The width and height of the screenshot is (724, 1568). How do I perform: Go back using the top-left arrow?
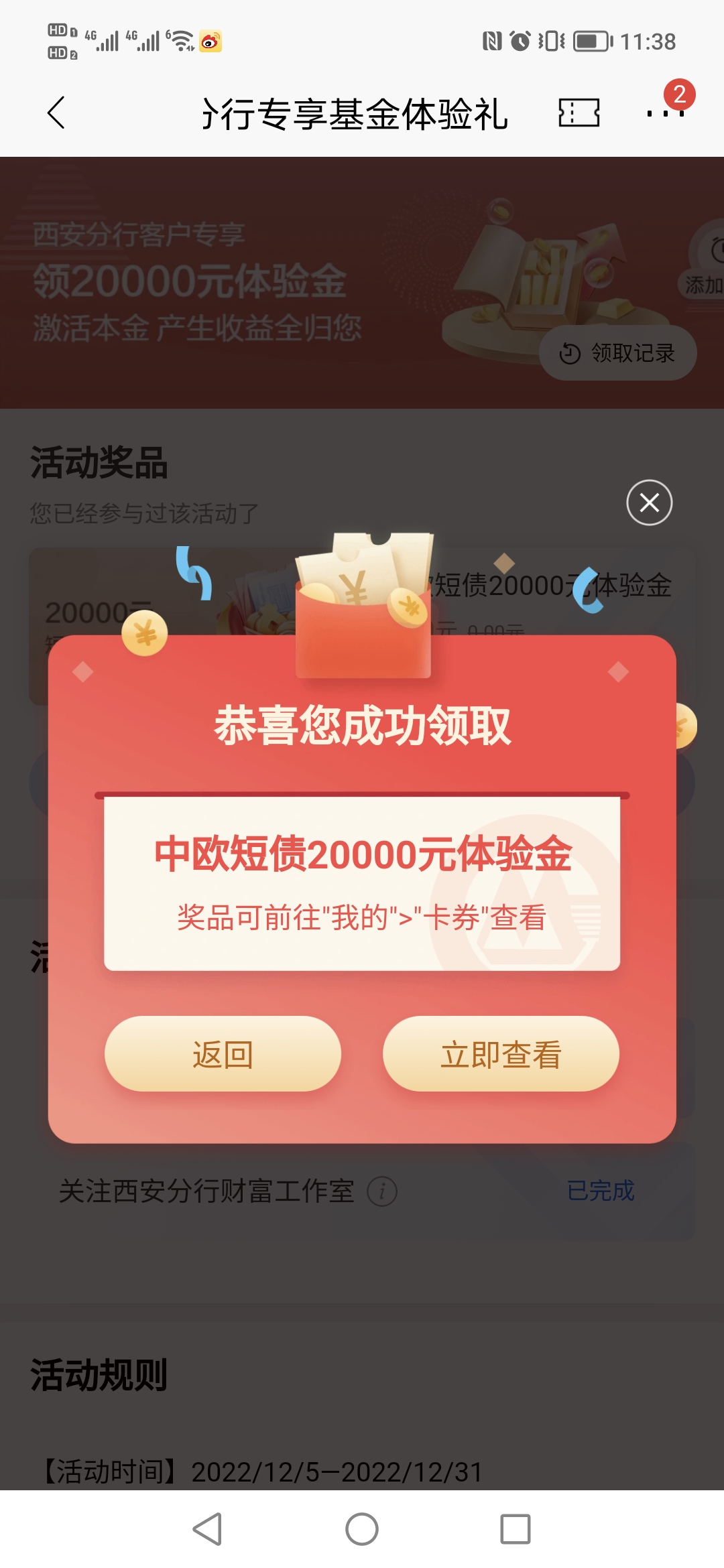[56, 113]
